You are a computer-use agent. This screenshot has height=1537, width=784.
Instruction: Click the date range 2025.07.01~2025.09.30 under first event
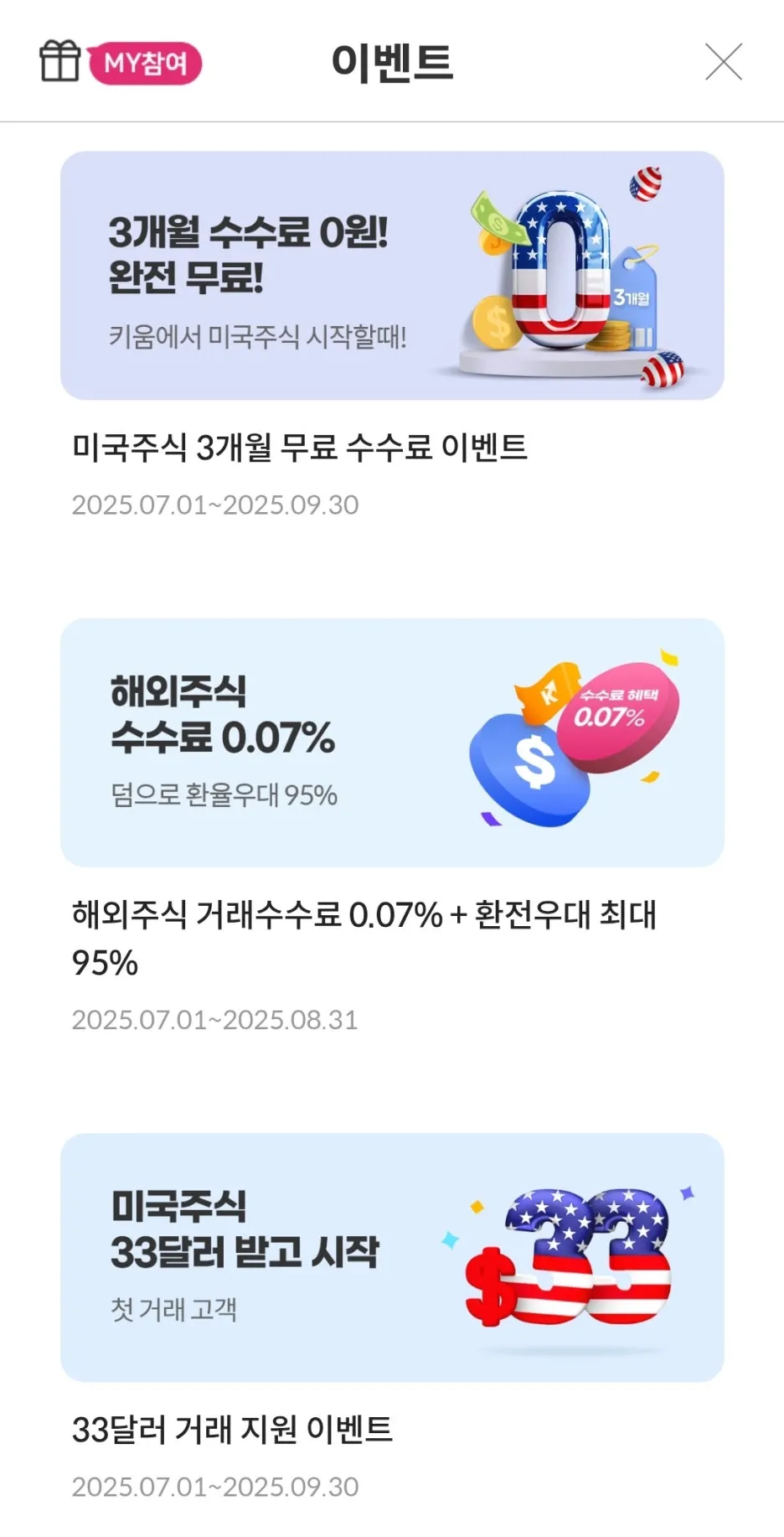coord(215,505)
